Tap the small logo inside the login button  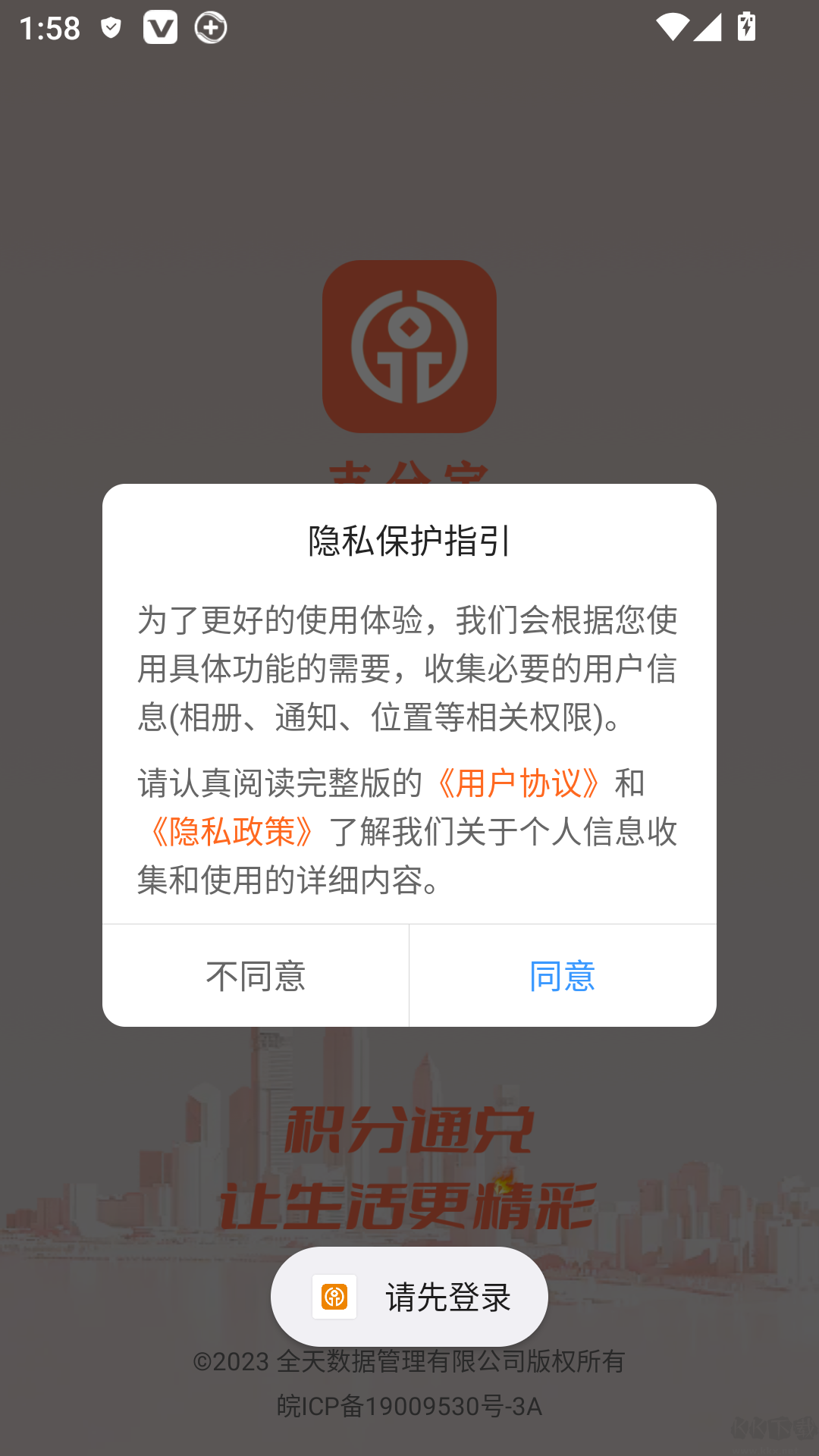[334, 1297]
